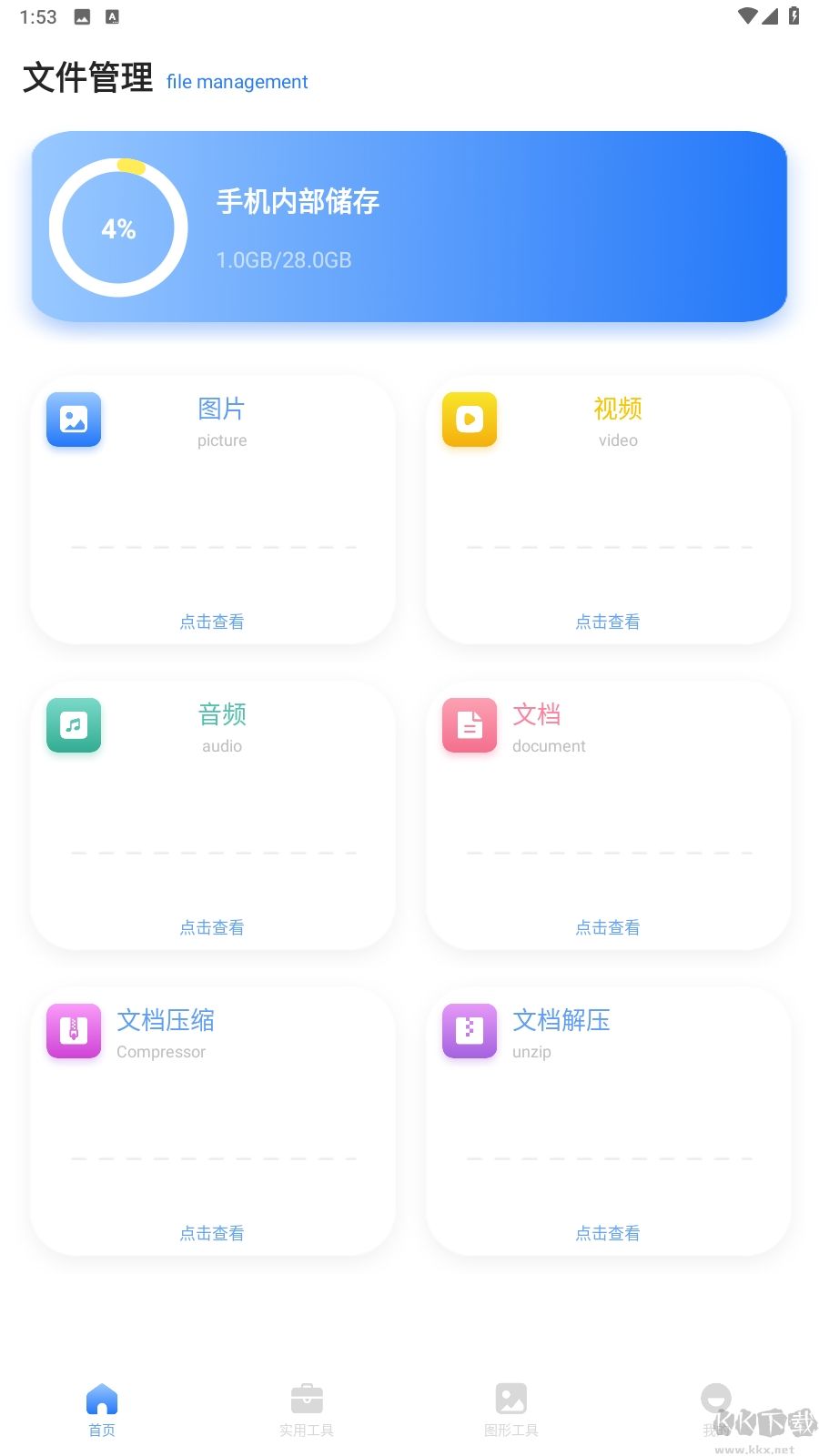Open the graphics tools image icon
This screenshot has width=819, height=1456.
511,1399
